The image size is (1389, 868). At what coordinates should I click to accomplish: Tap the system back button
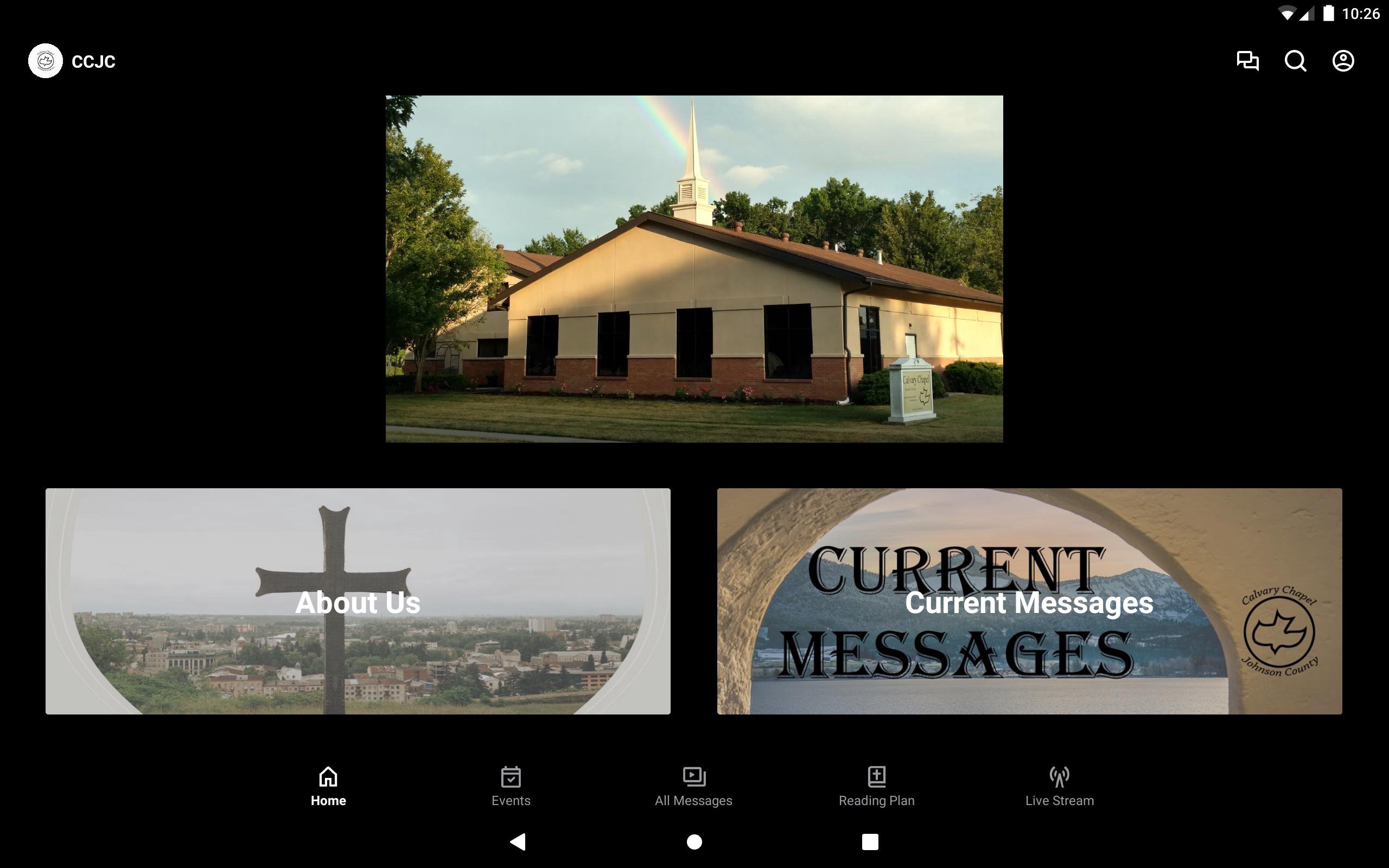click(x=518, y=841)
